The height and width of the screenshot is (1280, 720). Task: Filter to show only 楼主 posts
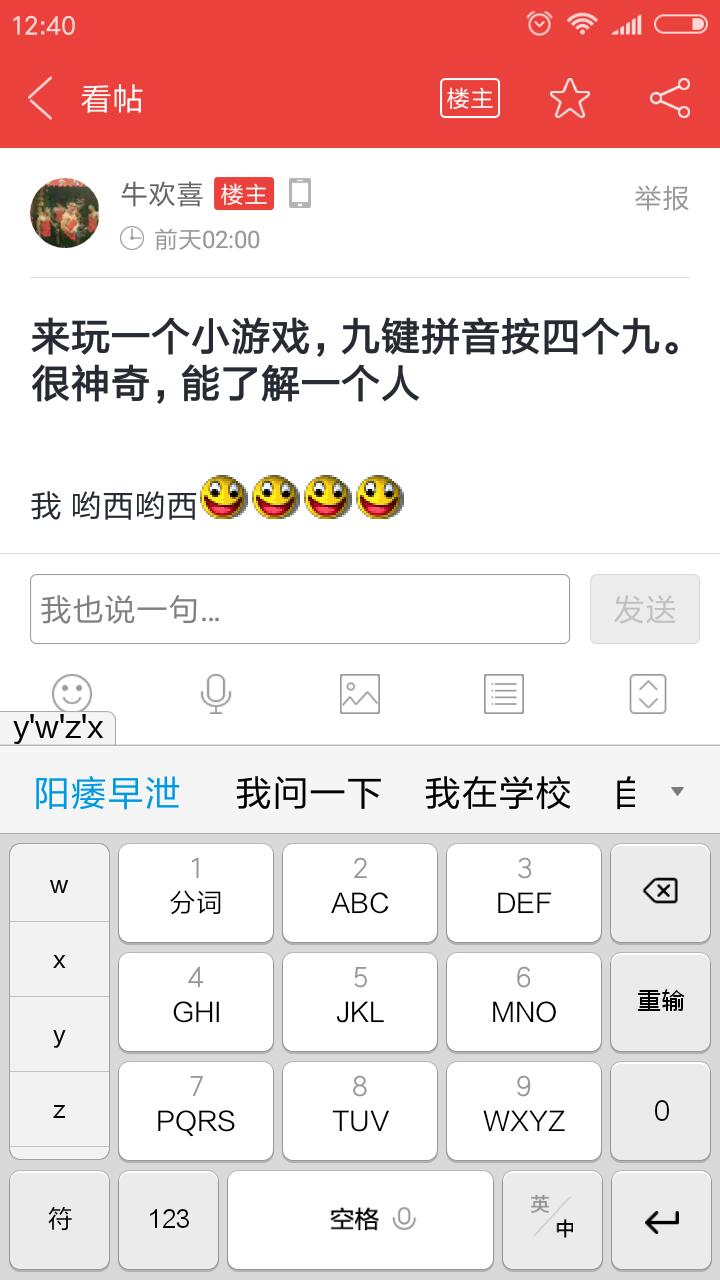[470, 99]
